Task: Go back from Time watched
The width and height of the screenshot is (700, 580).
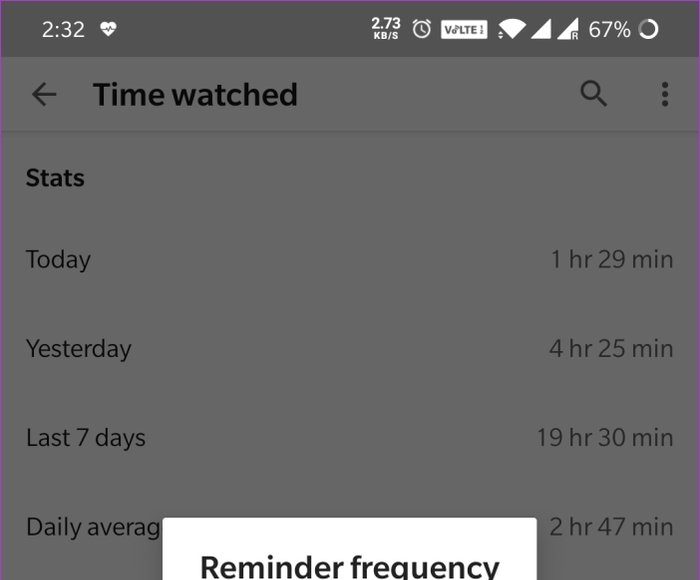Action: [x=44, y=95]
